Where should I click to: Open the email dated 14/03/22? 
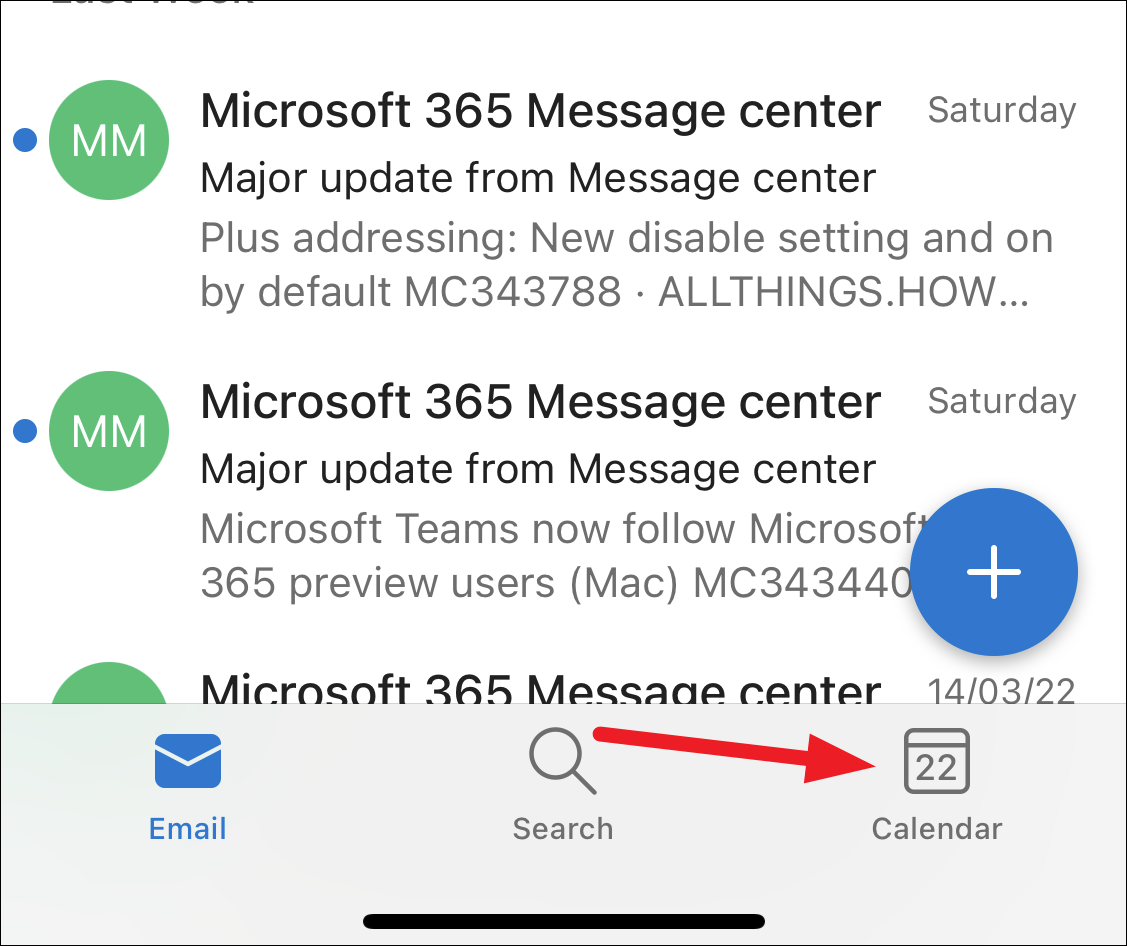pyautogui.click(x=564, y=681)
